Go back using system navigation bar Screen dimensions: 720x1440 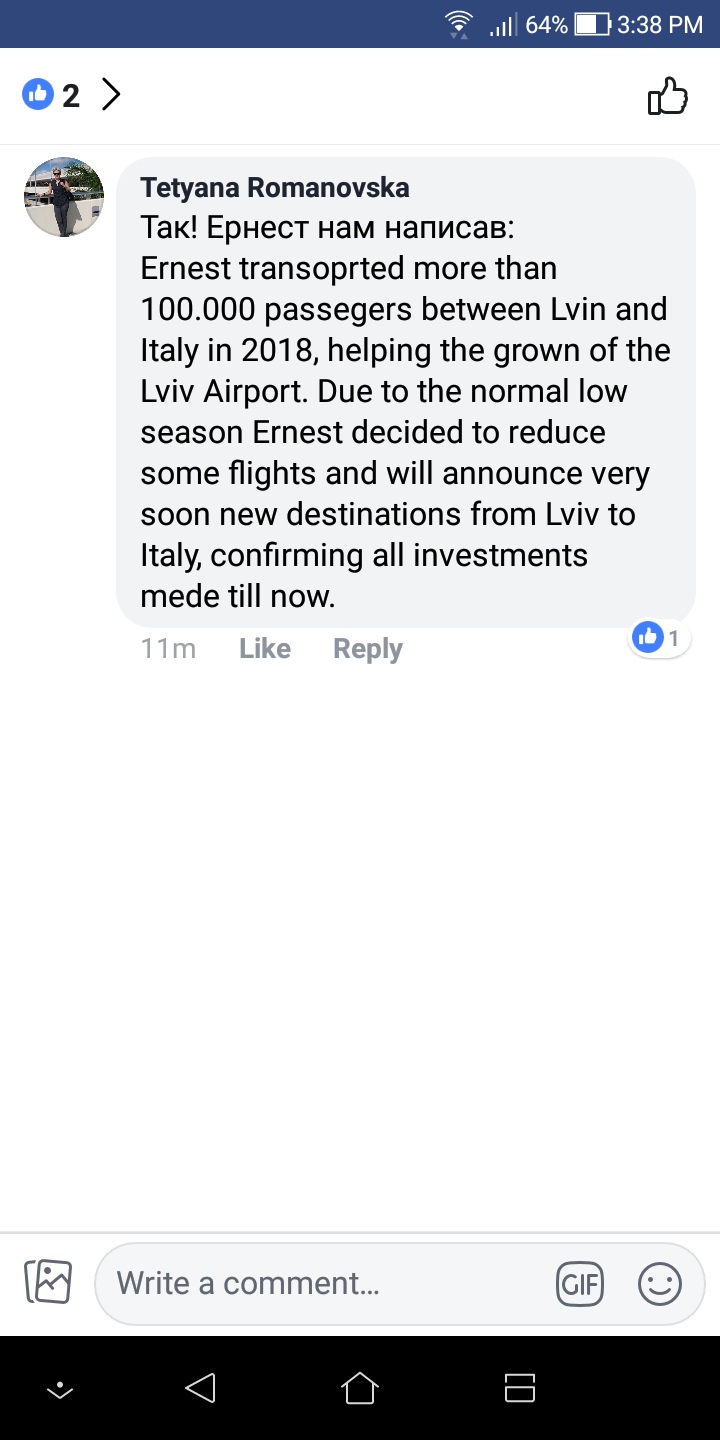[x=200, y=1388]
